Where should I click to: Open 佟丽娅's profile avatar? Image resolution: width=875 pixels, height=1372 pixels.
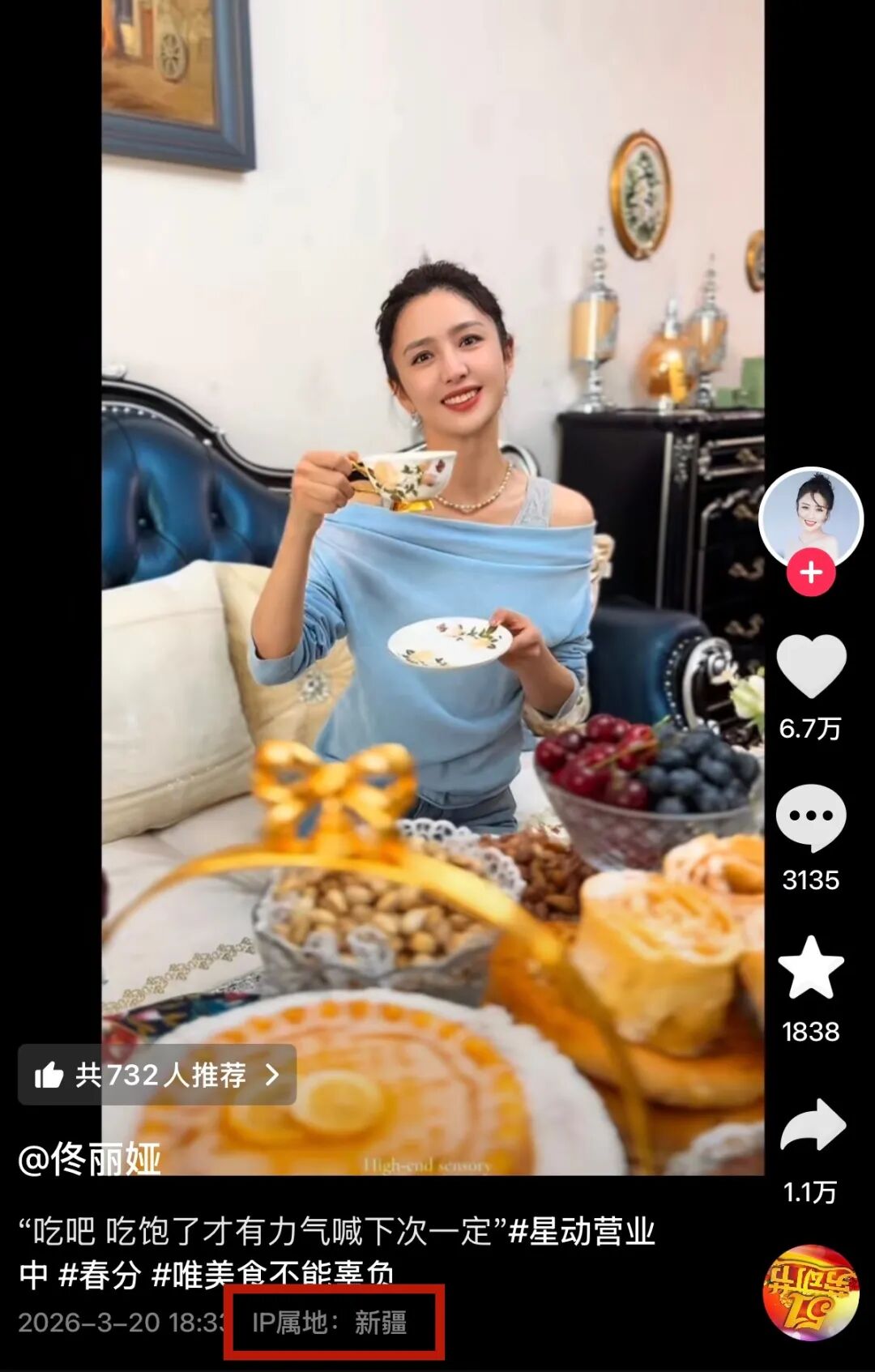point(810,517)
